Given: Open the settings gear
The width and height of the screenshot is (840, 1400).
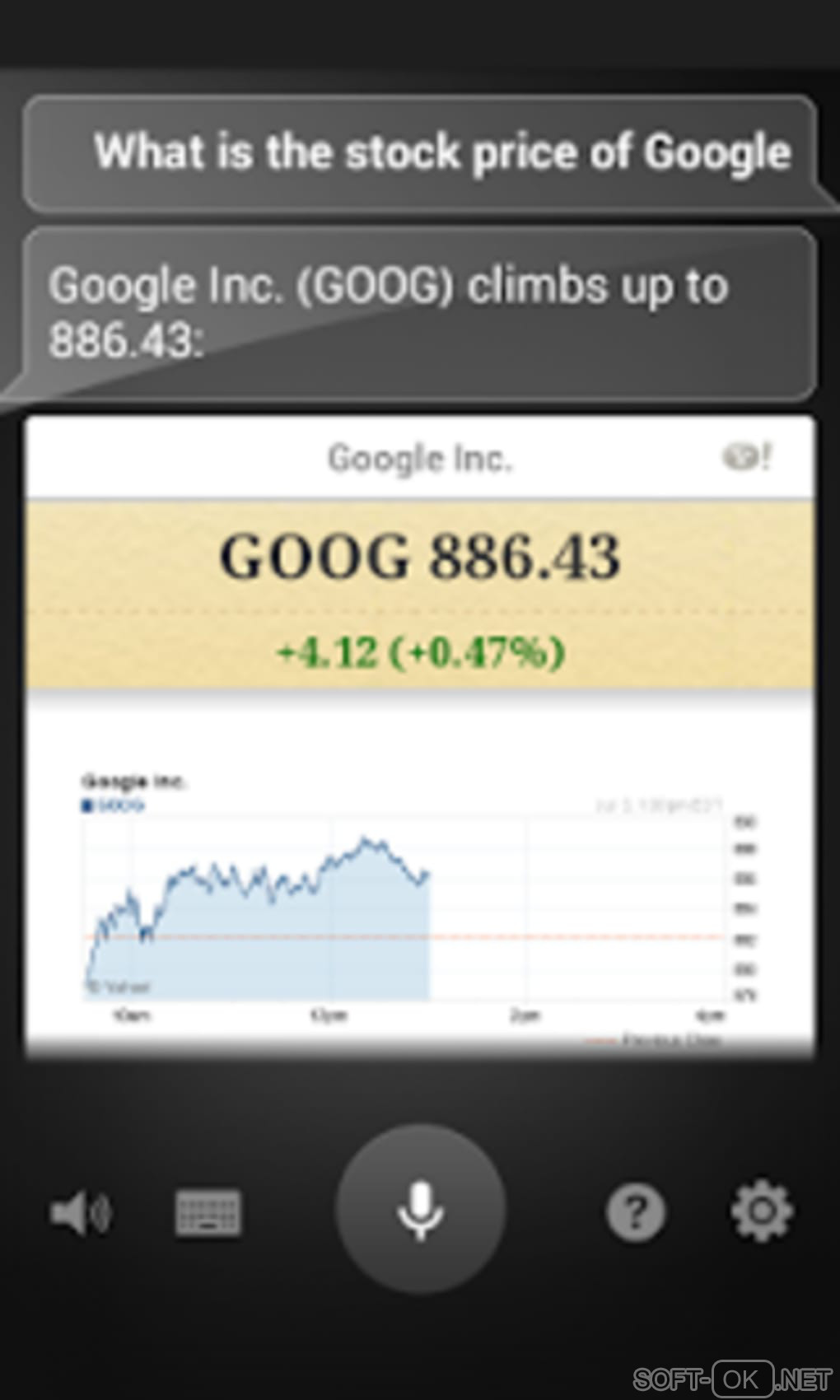Looking at the screenshot, I should point(762,1211).
